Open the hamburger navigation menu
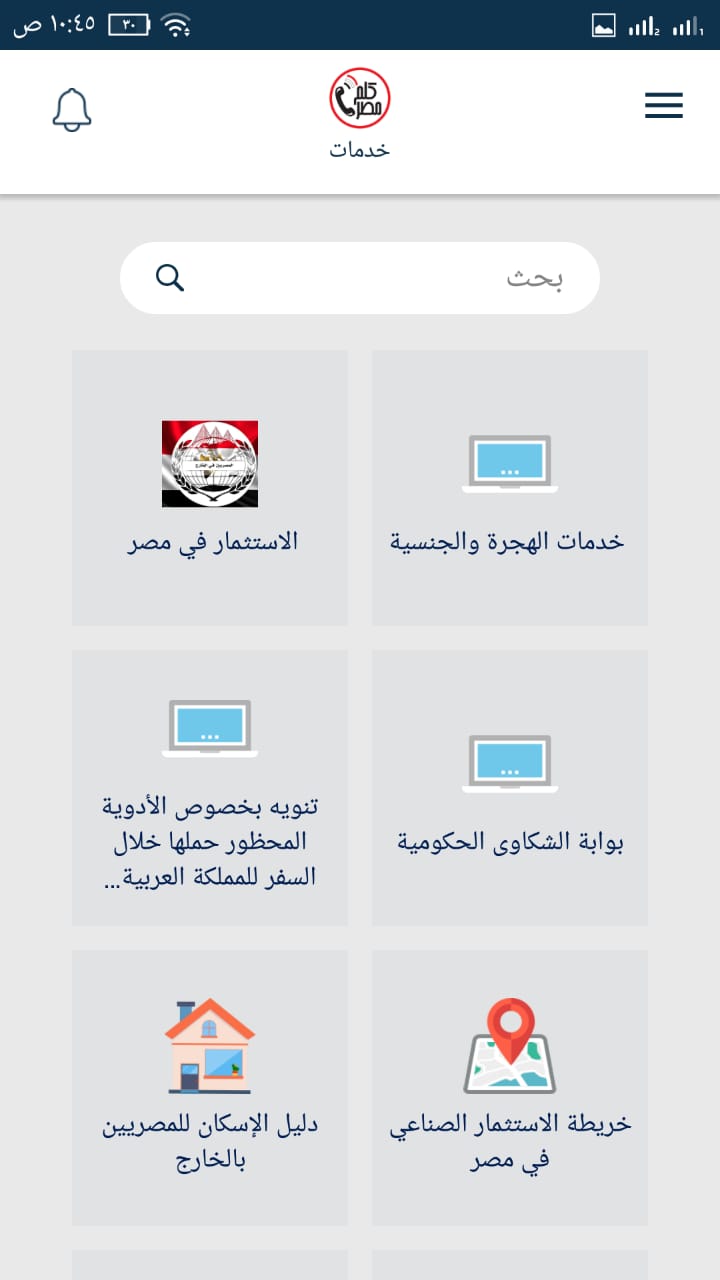 (663, 104)
